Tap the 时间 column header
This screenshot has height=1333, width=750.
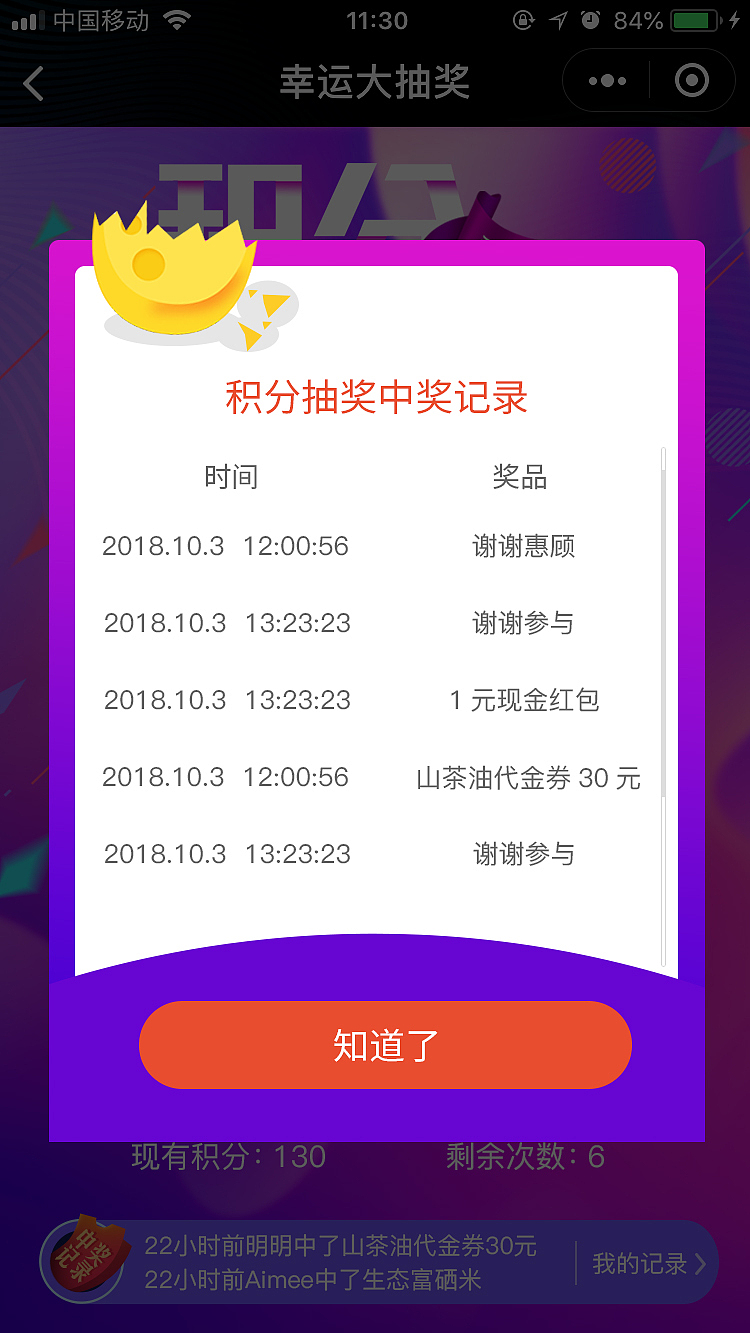tap(232, 477)
